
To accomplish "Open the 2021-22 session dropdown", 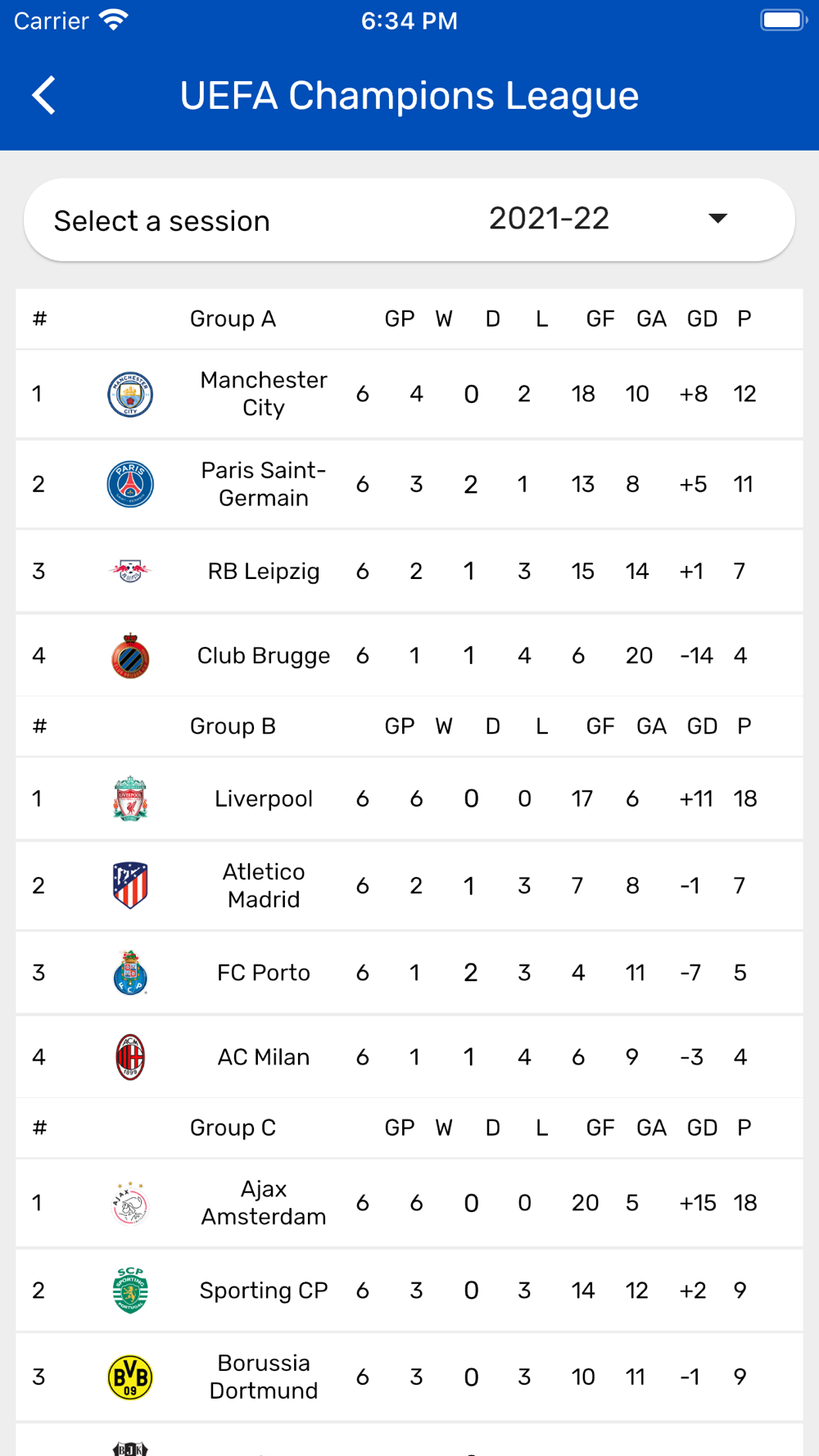I will click(409, 219).
